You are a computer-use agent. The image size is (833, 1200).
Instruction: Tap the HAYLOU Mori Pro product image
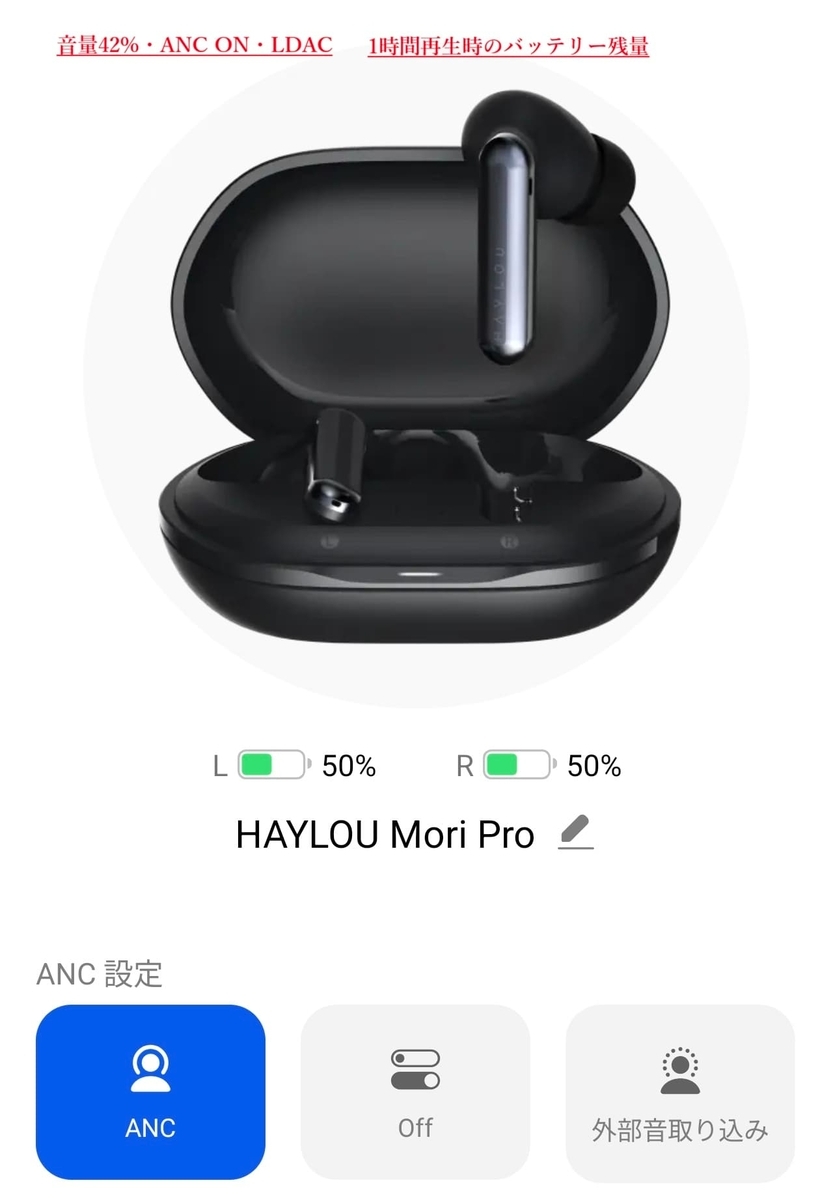pos(416,390)
